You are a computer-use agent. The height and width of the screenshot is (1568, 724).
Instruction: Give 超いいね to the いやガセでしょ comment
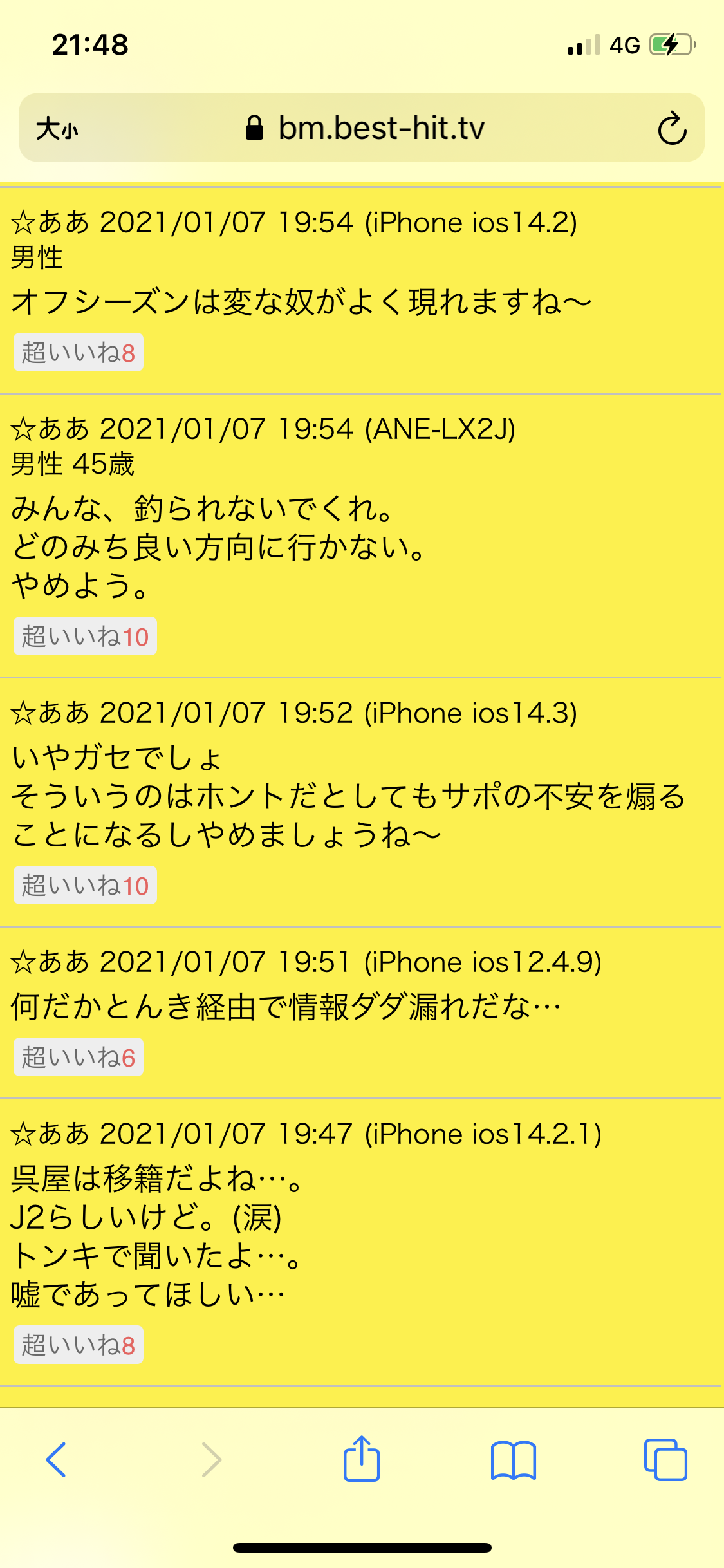pos(85,886)
